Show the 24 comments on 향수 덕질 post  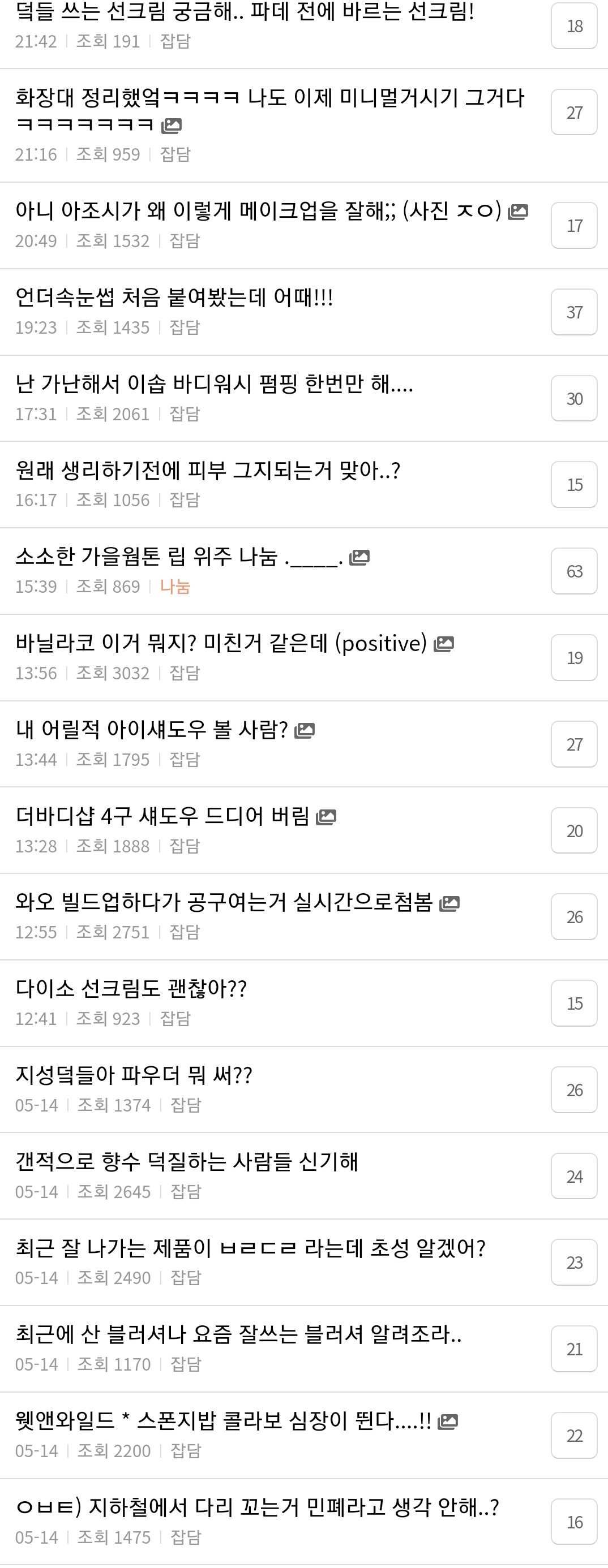point(574,1177)
